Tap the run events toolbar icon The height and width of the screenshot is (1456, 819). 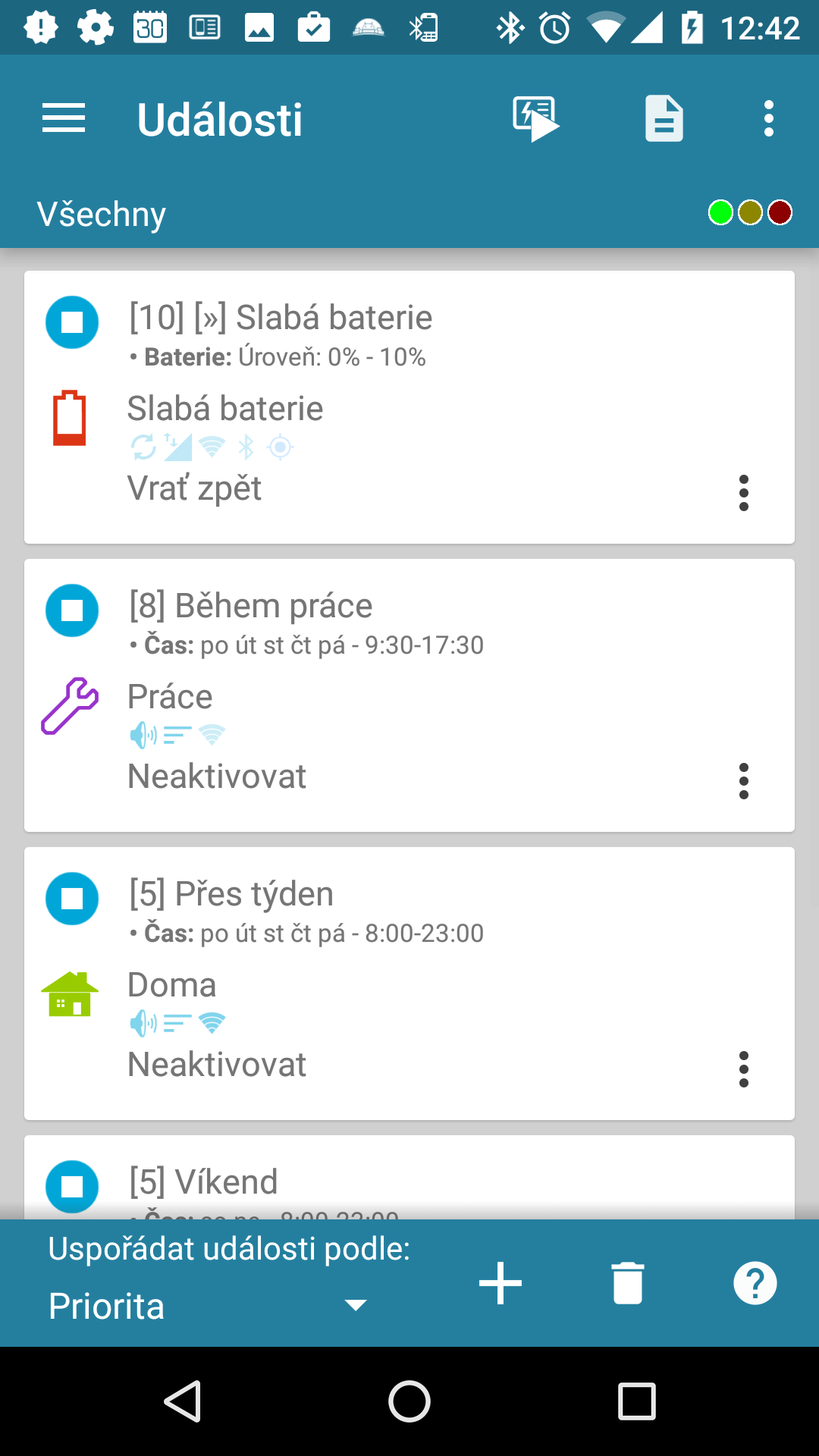tap(535, 119)
